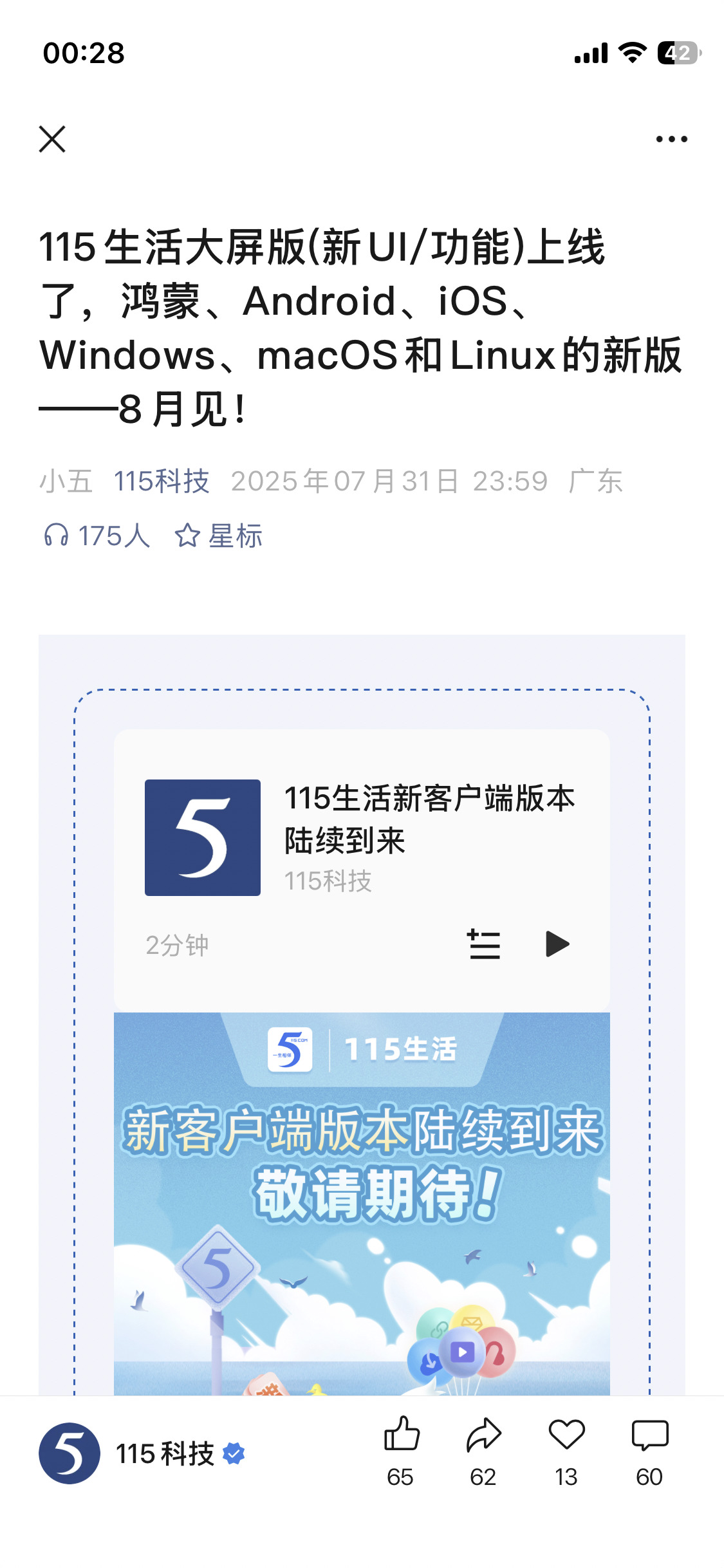Add the audio to the playlist
The width and height of the screenshot is (724, 1568).
[x=484, y=944]
